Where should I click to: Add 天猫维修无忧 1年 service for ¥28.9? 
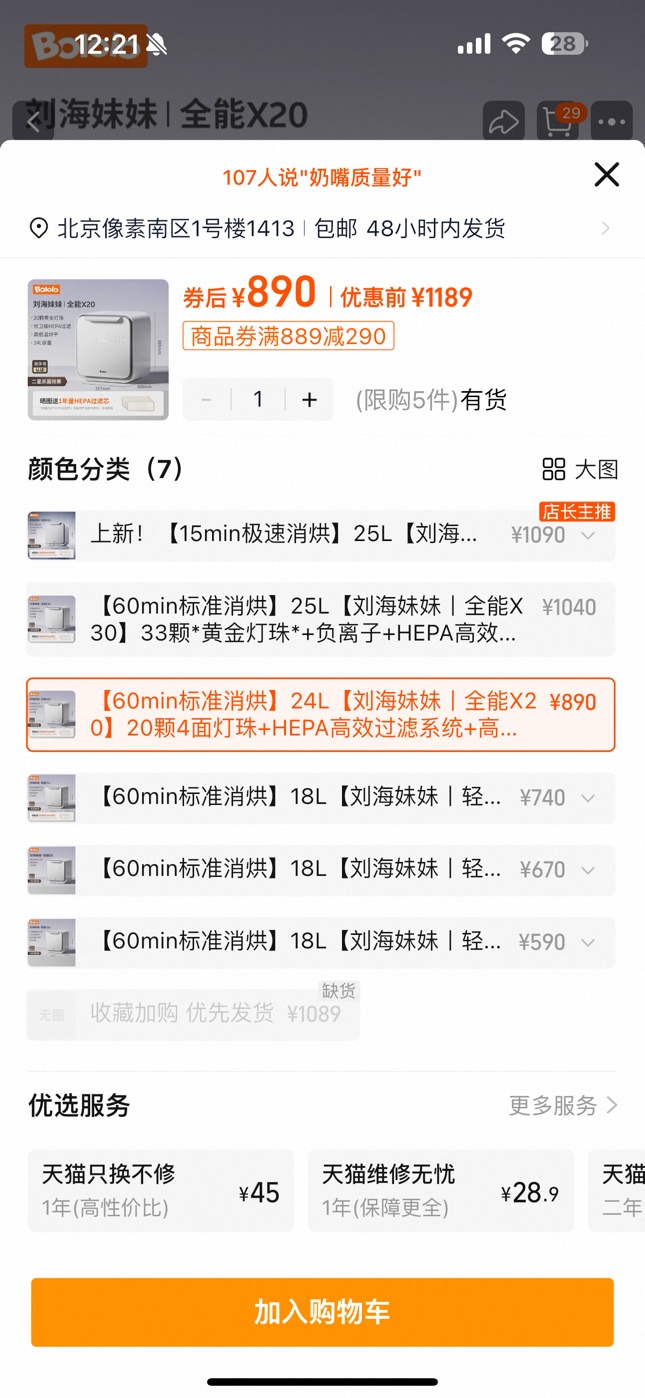[x=440, y=1191]
